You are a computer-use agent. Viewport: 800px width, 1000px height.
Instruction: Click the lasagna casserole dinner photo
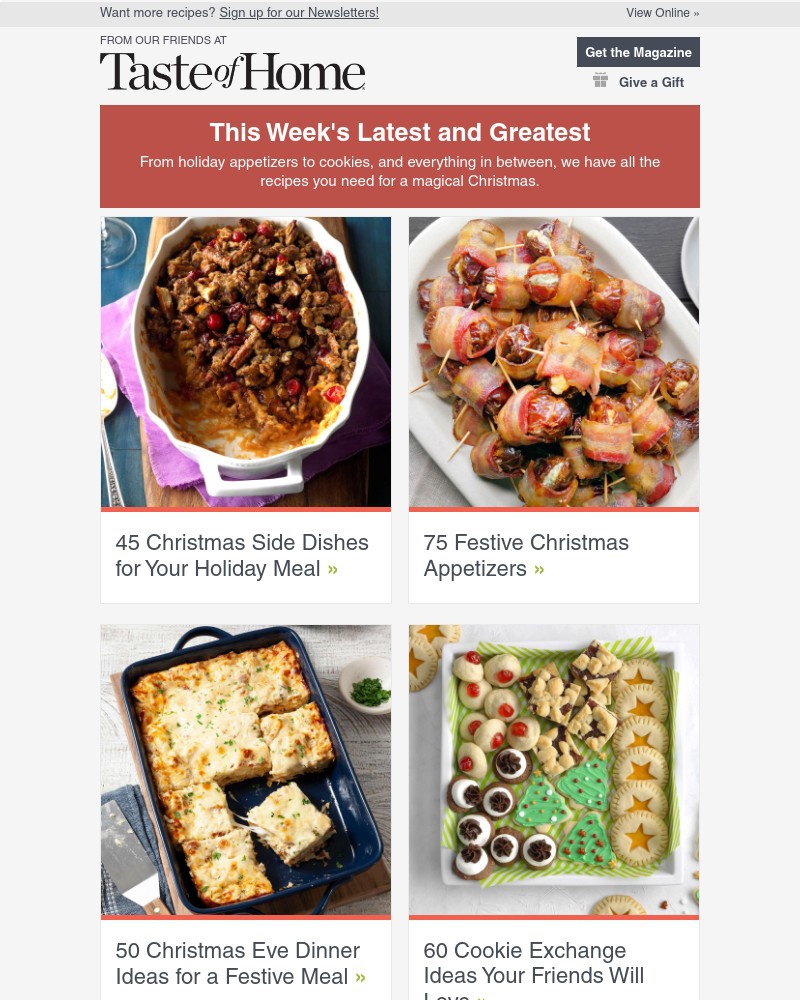click(x=246, y=770)
